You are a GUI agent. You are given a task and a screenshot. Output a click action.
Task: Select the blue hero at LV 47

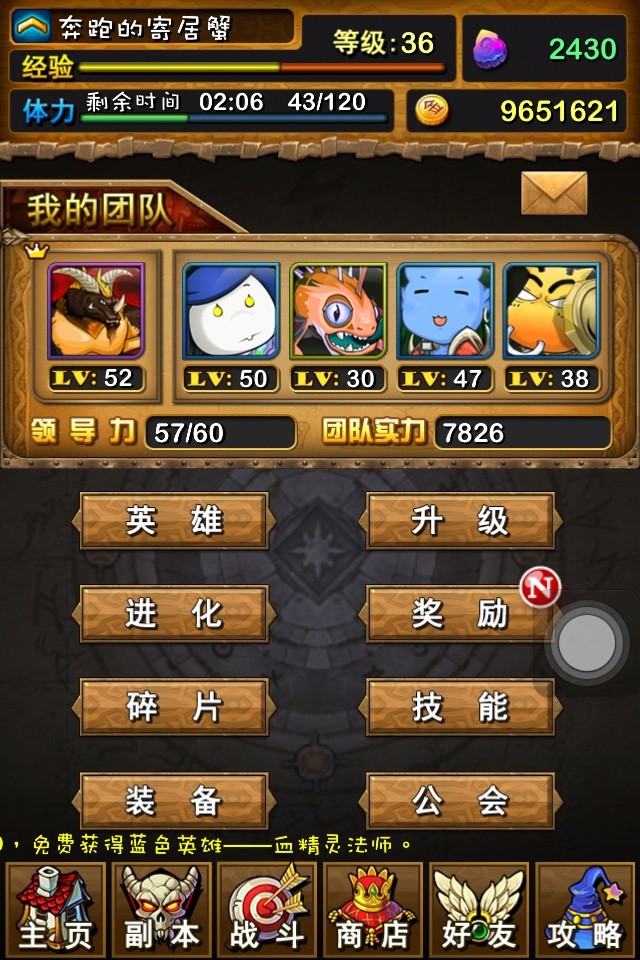[445, 311]
